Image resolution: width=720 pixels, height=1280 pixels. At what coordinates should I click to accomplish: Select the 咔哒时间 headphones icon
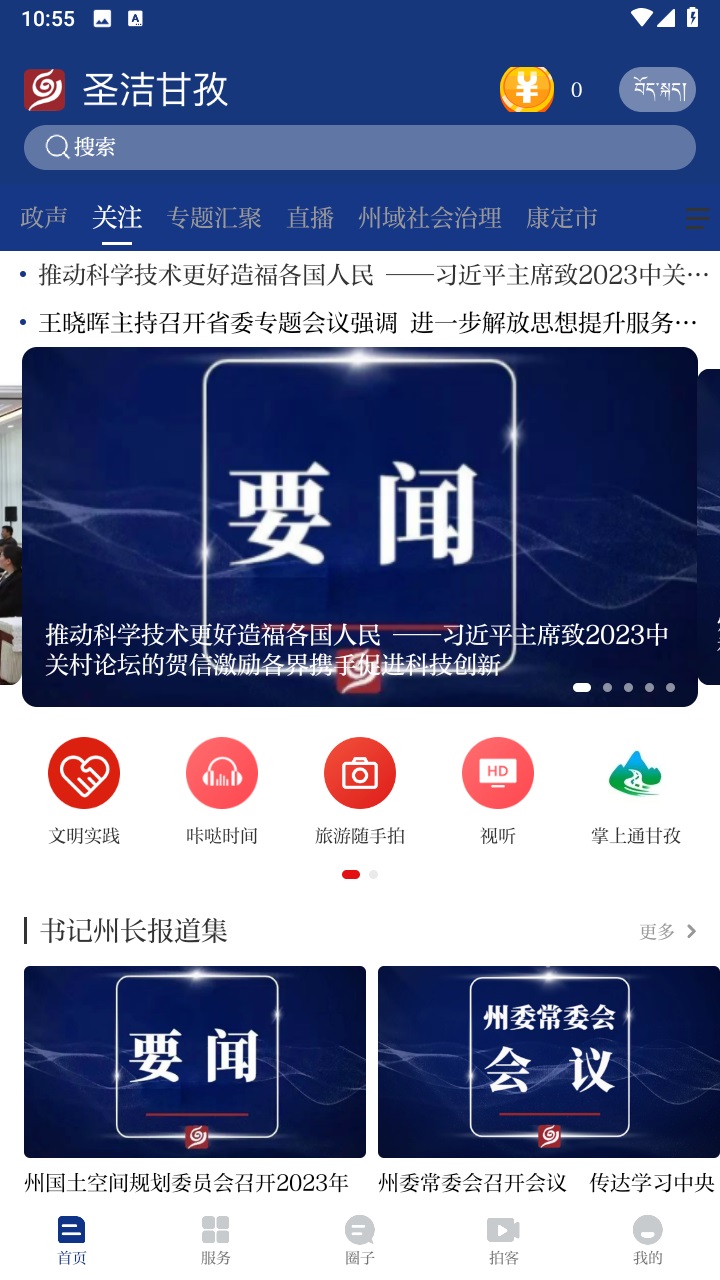point(222,772)
